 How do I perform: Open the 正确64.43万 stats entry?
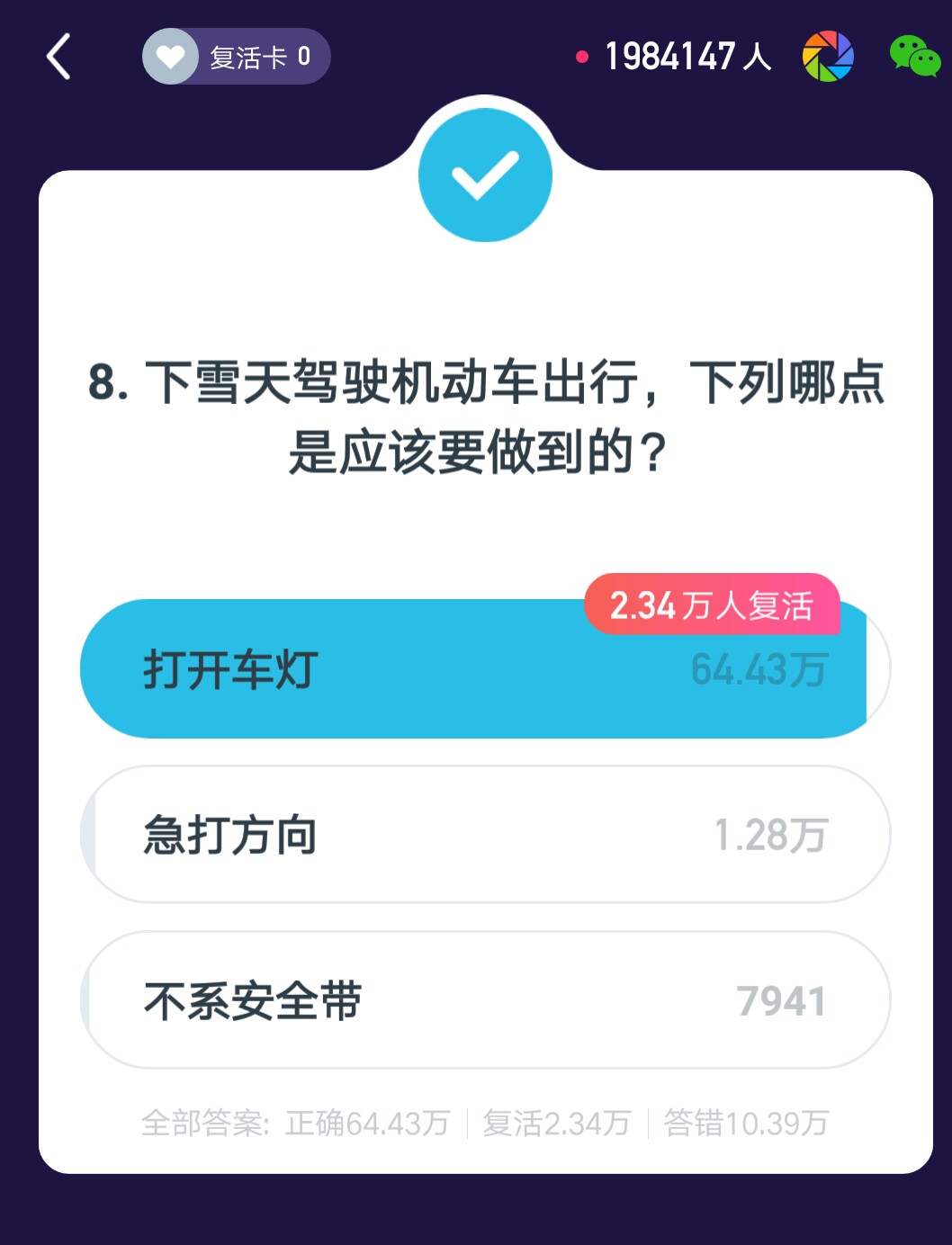point(368,1123)
